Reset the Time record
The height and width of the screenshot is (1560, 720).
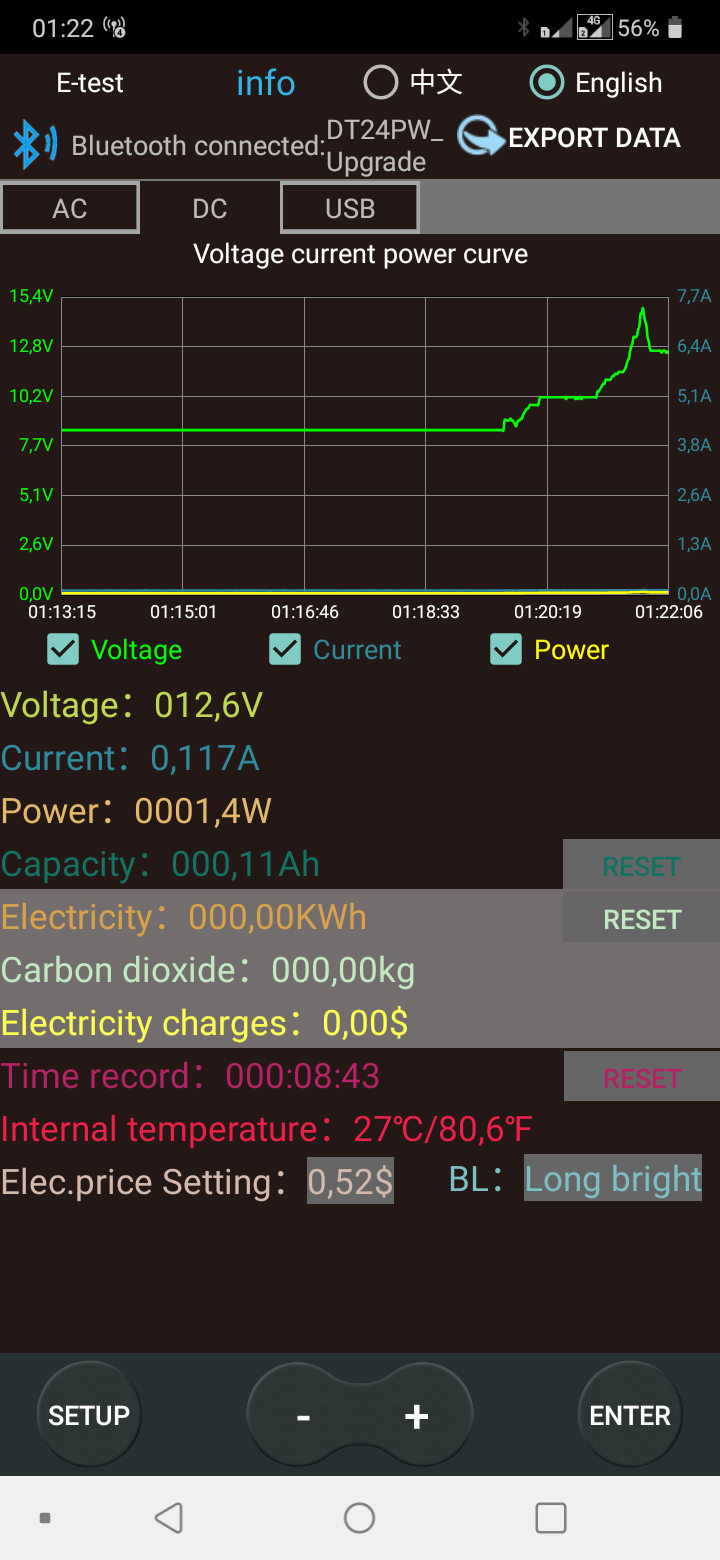coord(641,1078)
